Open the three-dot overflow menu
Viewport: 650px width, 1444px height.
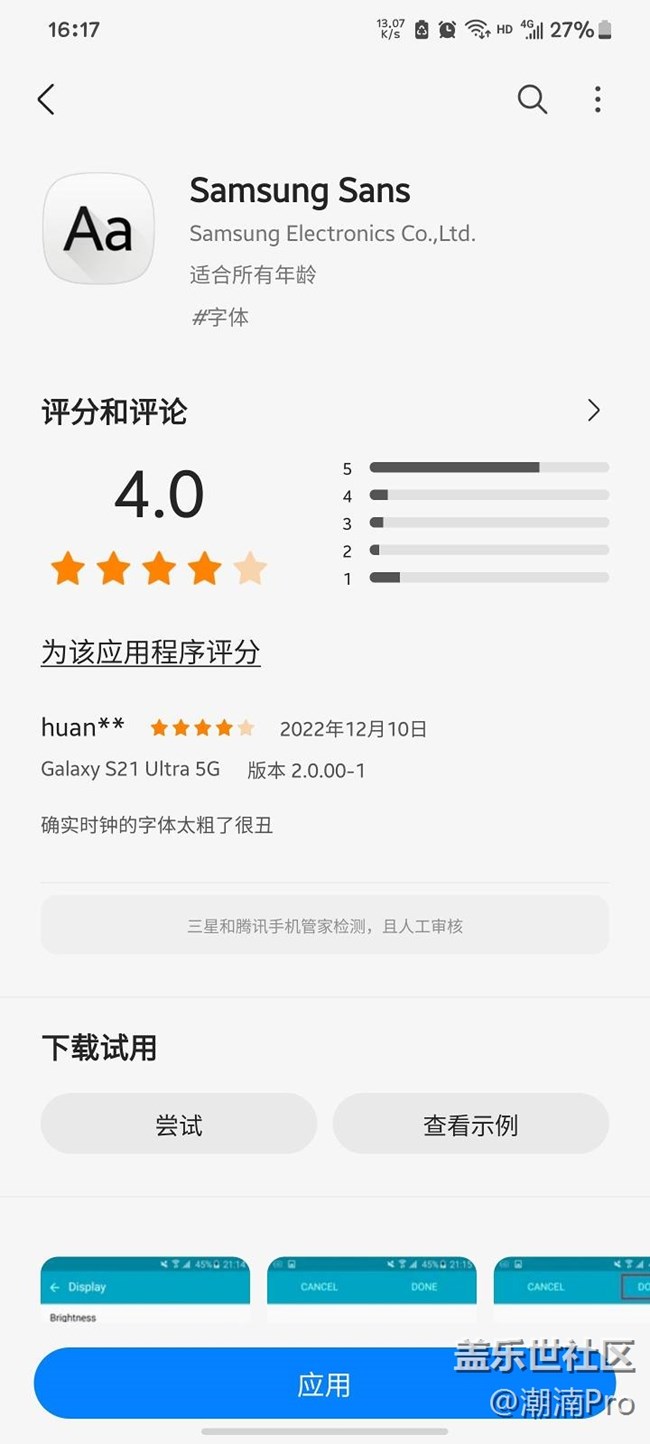coord(598,99)
